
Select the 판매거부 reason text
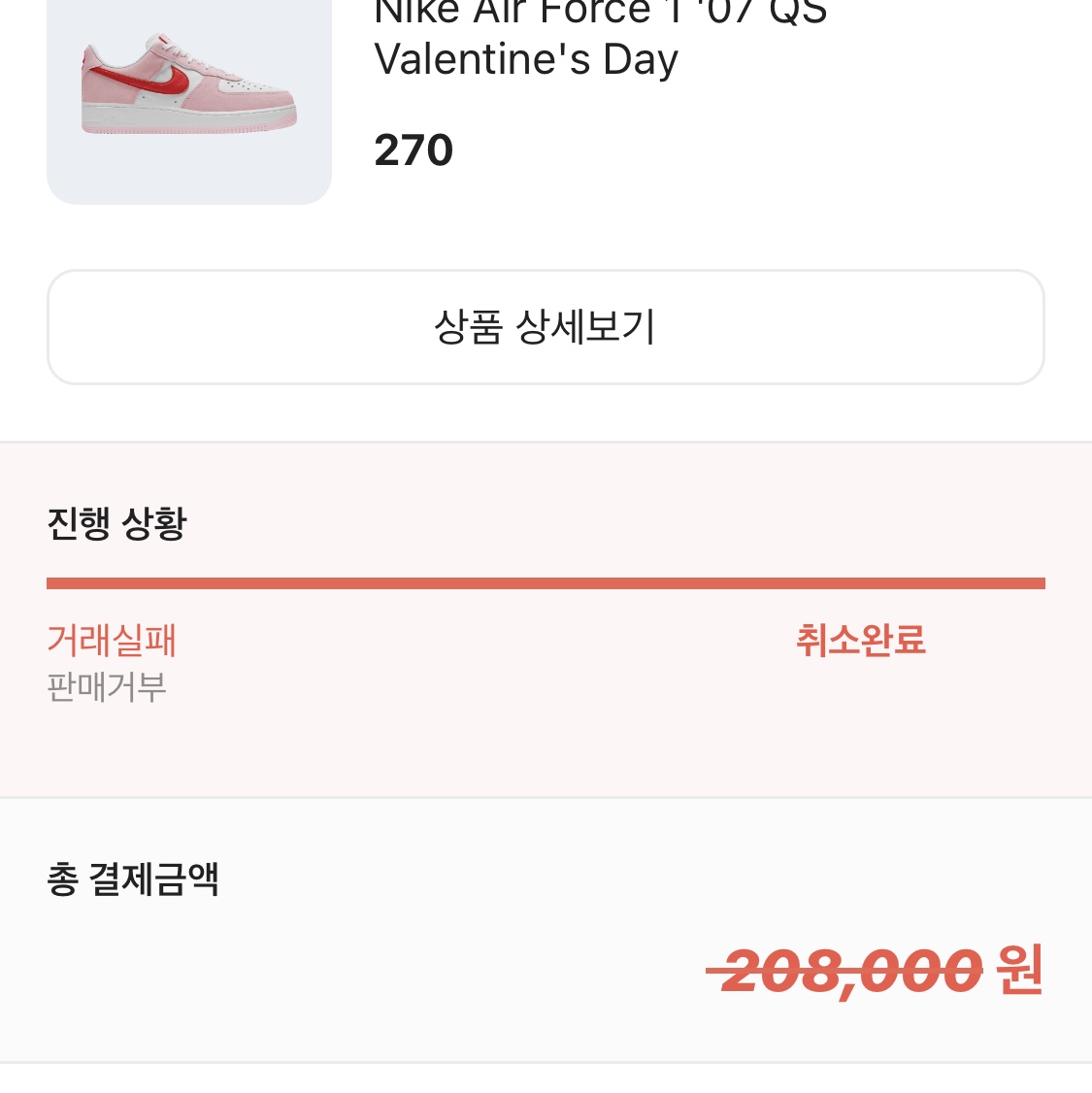pyautogui.click(x=107, y=688)
